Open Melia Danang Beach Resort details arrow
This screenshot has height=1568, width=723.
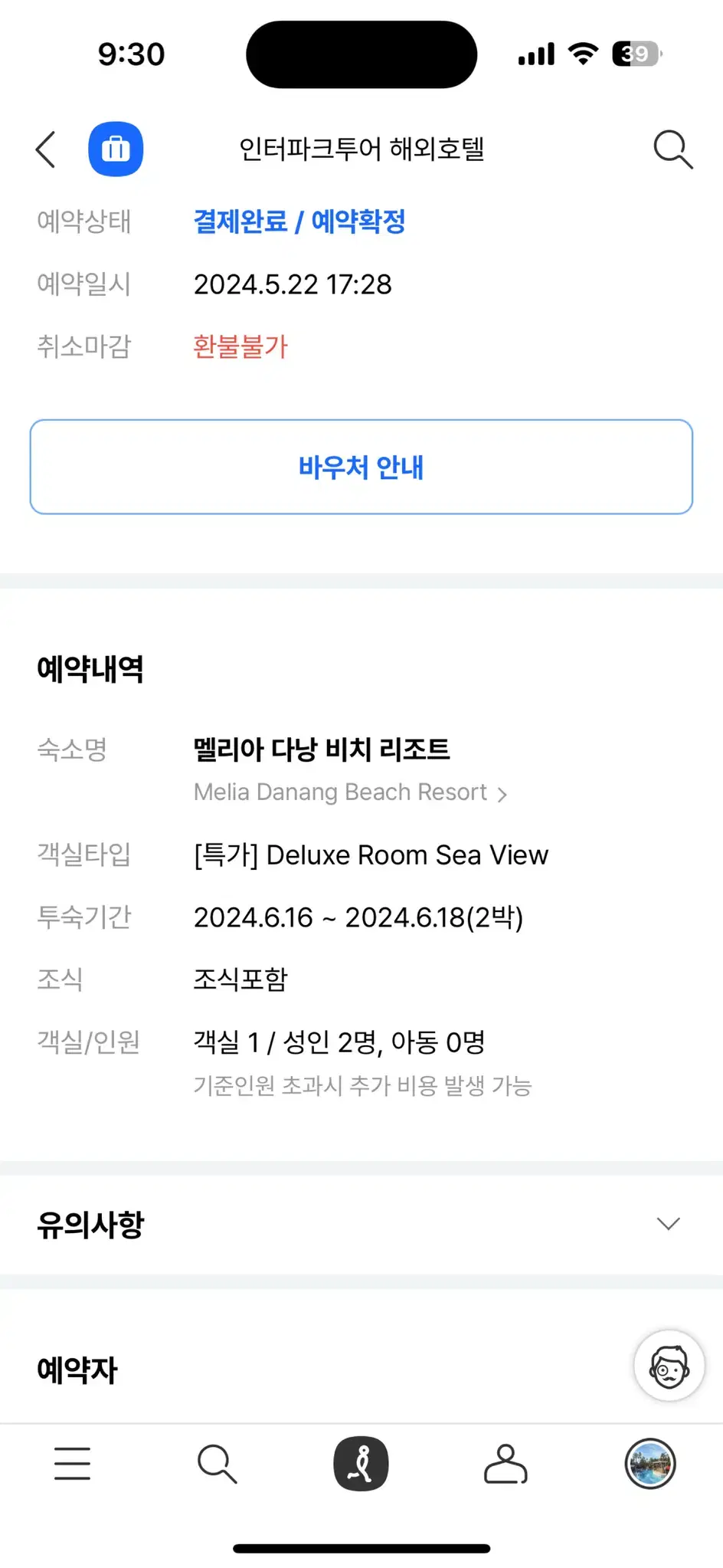[504, 794]
